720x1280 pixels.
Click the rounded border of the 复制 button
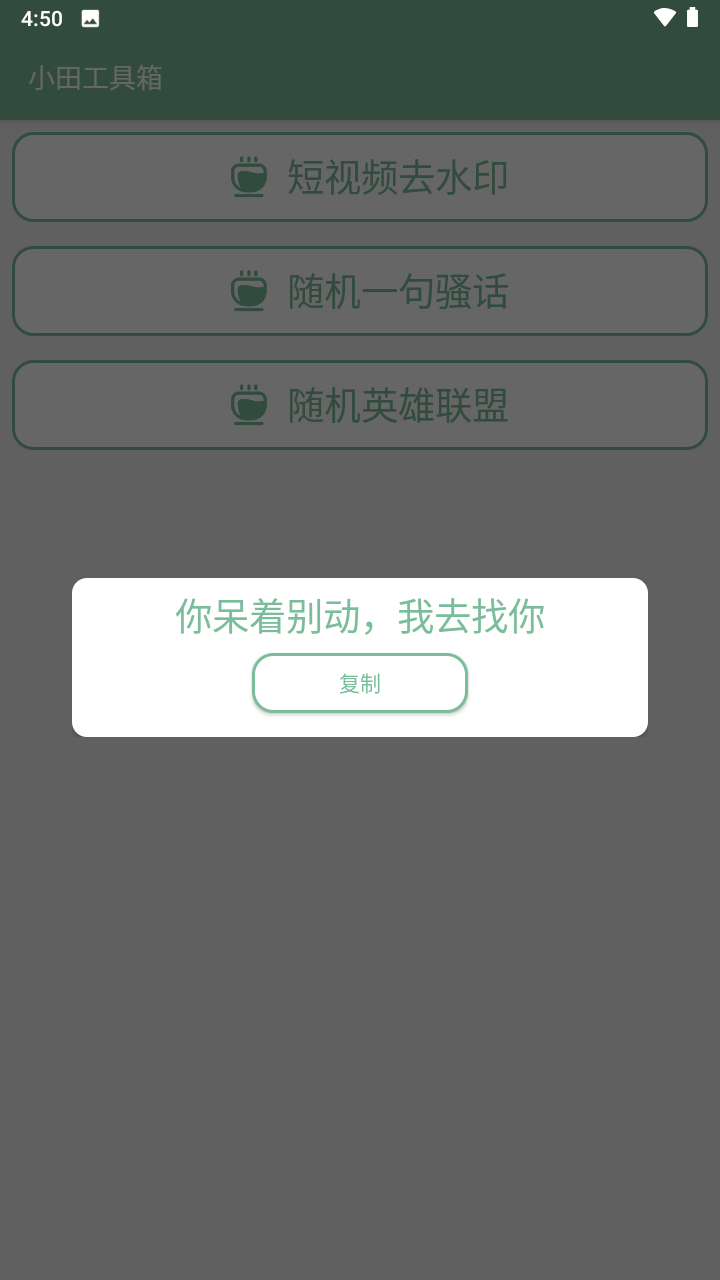tap(257, 683)
